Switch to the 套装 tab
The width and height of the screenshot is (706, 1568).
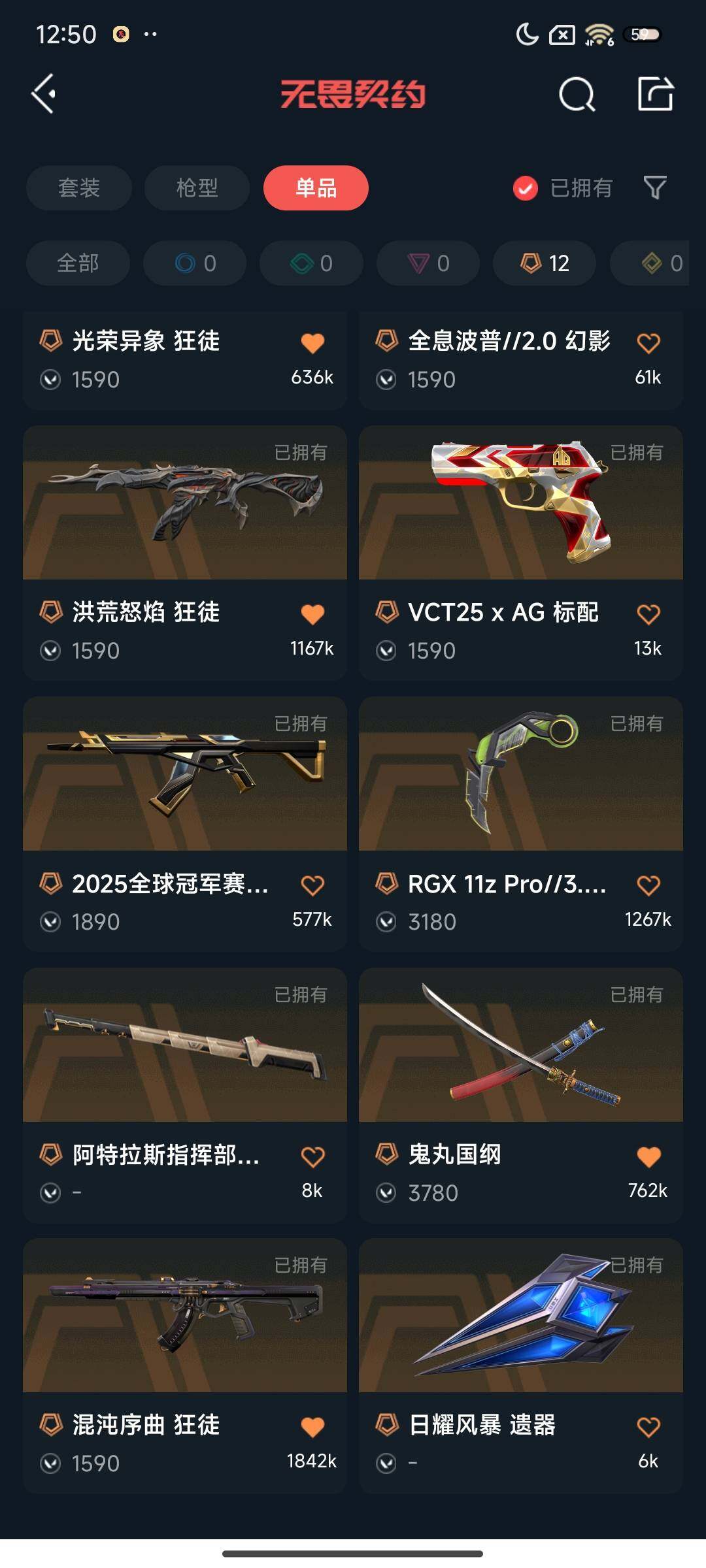[x=78, y=188]
